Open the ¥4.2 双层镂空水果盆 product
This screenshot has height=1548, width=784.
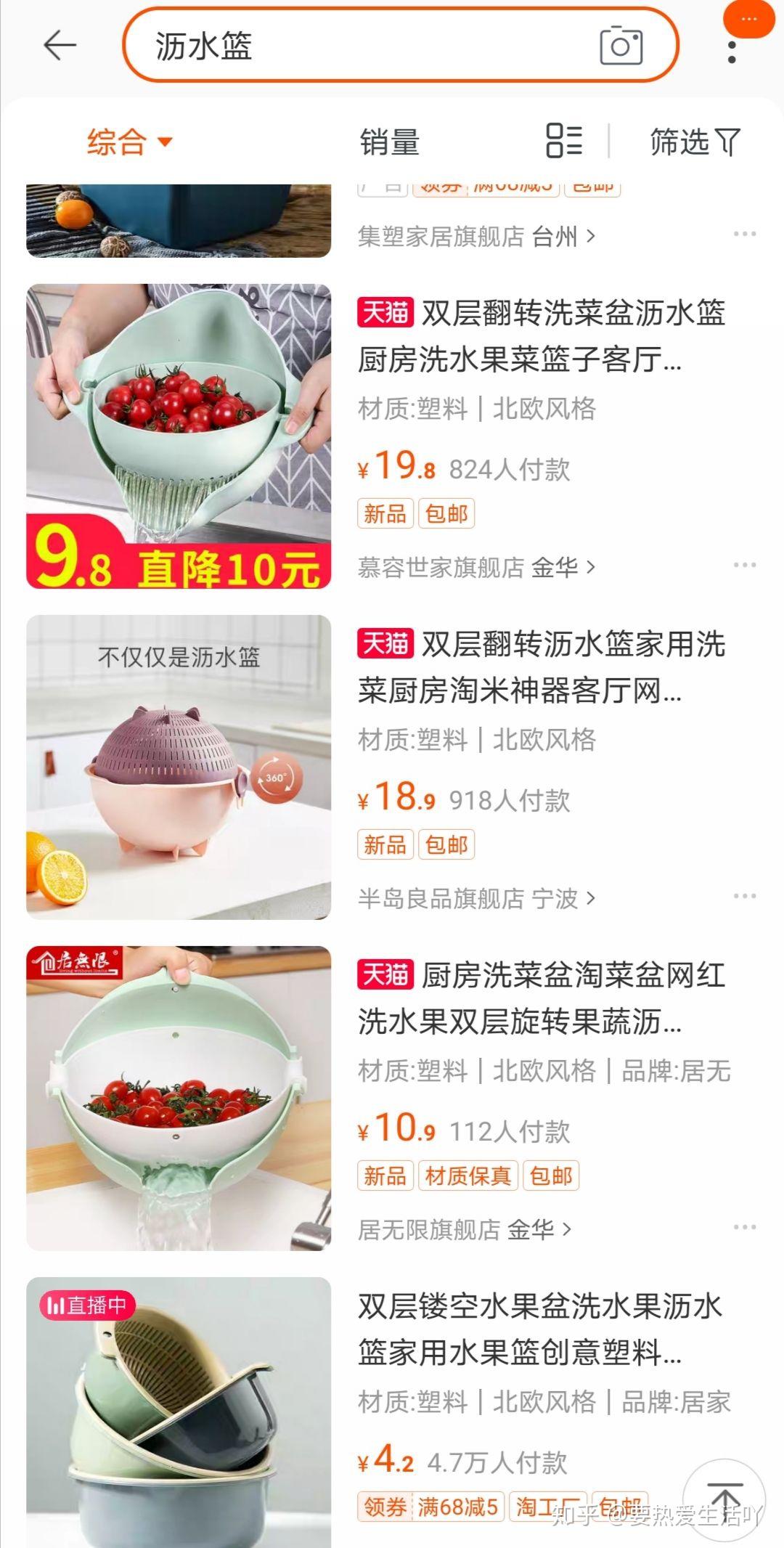coord(539,1329)
